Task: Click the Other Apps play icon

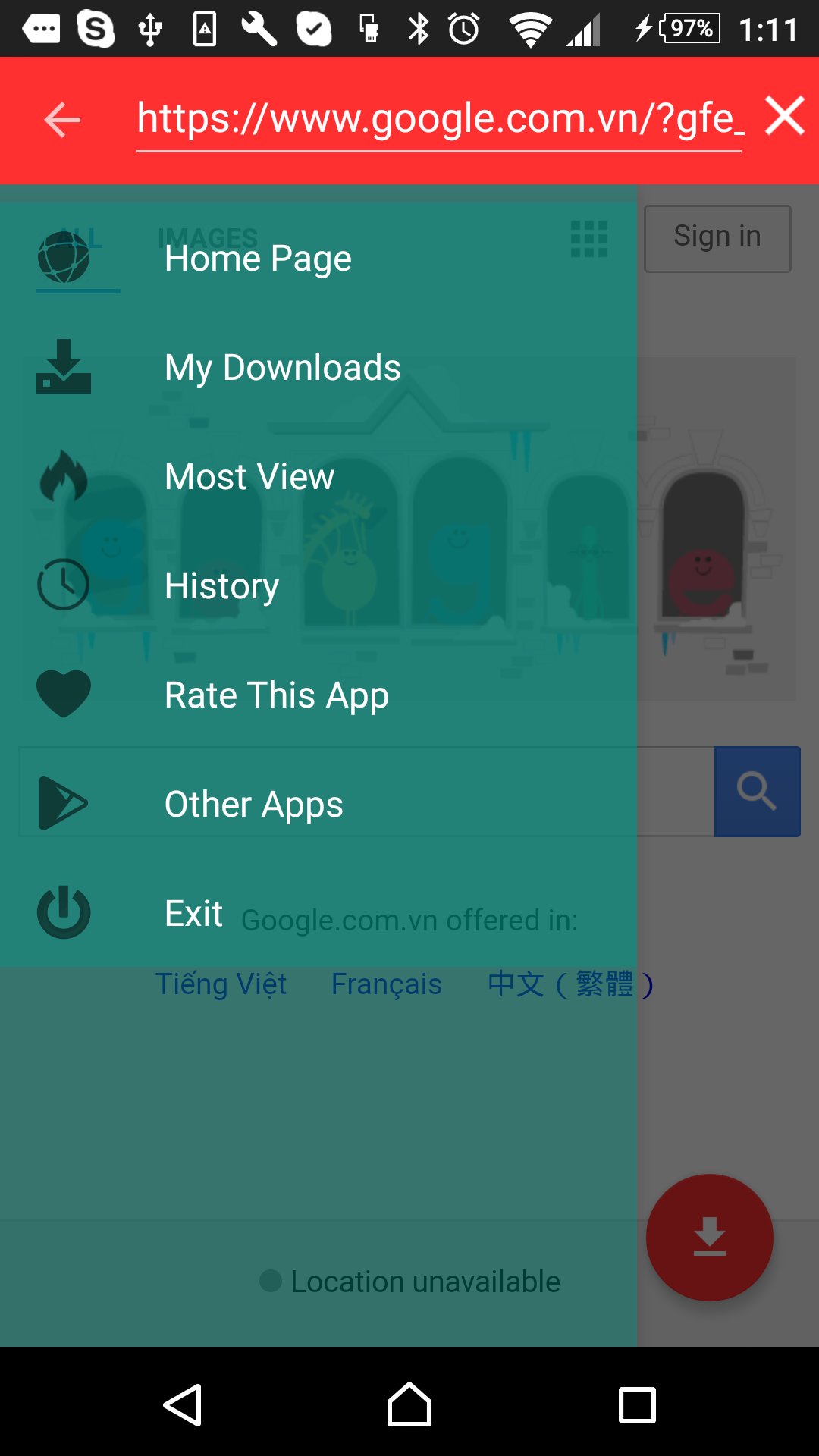Action: click(63, 802)
